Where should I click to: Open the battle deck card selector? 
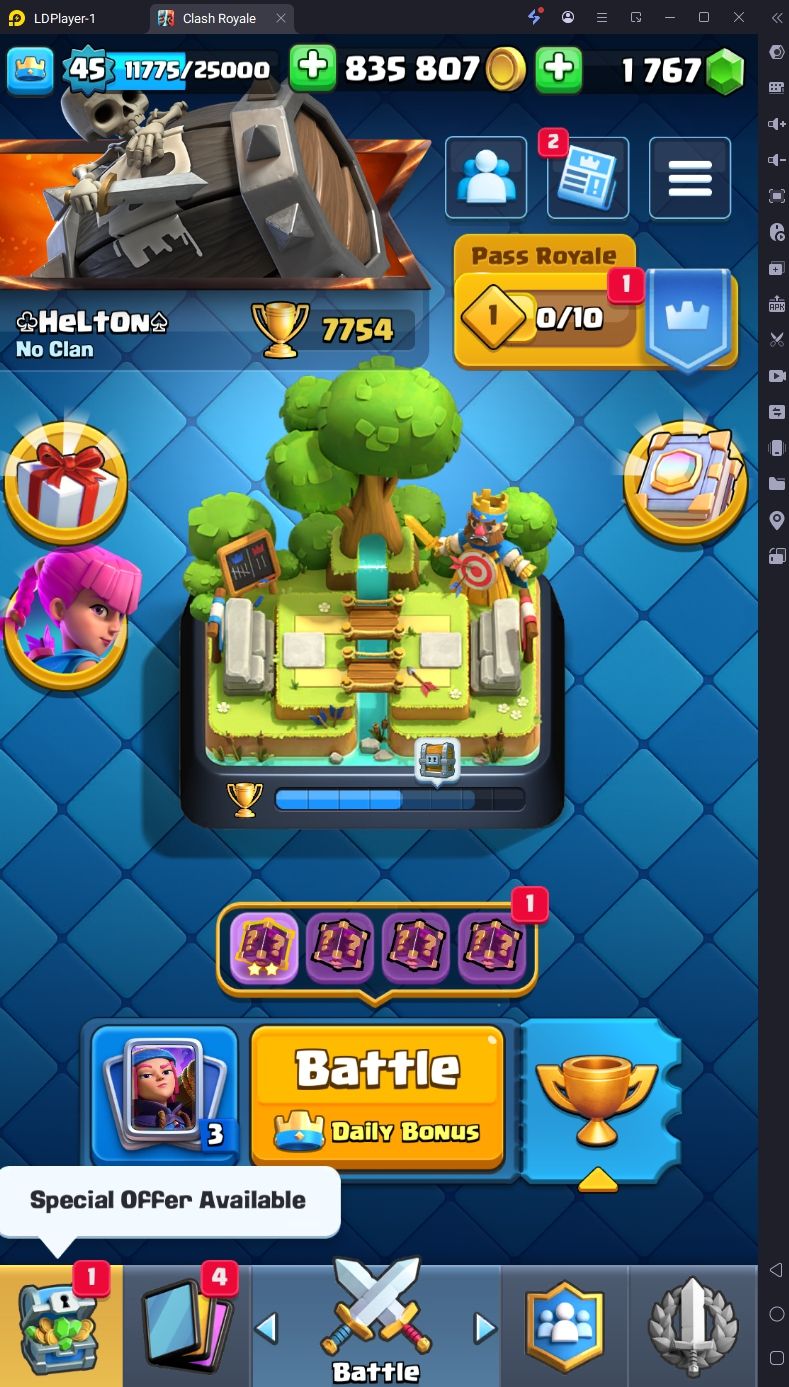[x=165, y=1095]
